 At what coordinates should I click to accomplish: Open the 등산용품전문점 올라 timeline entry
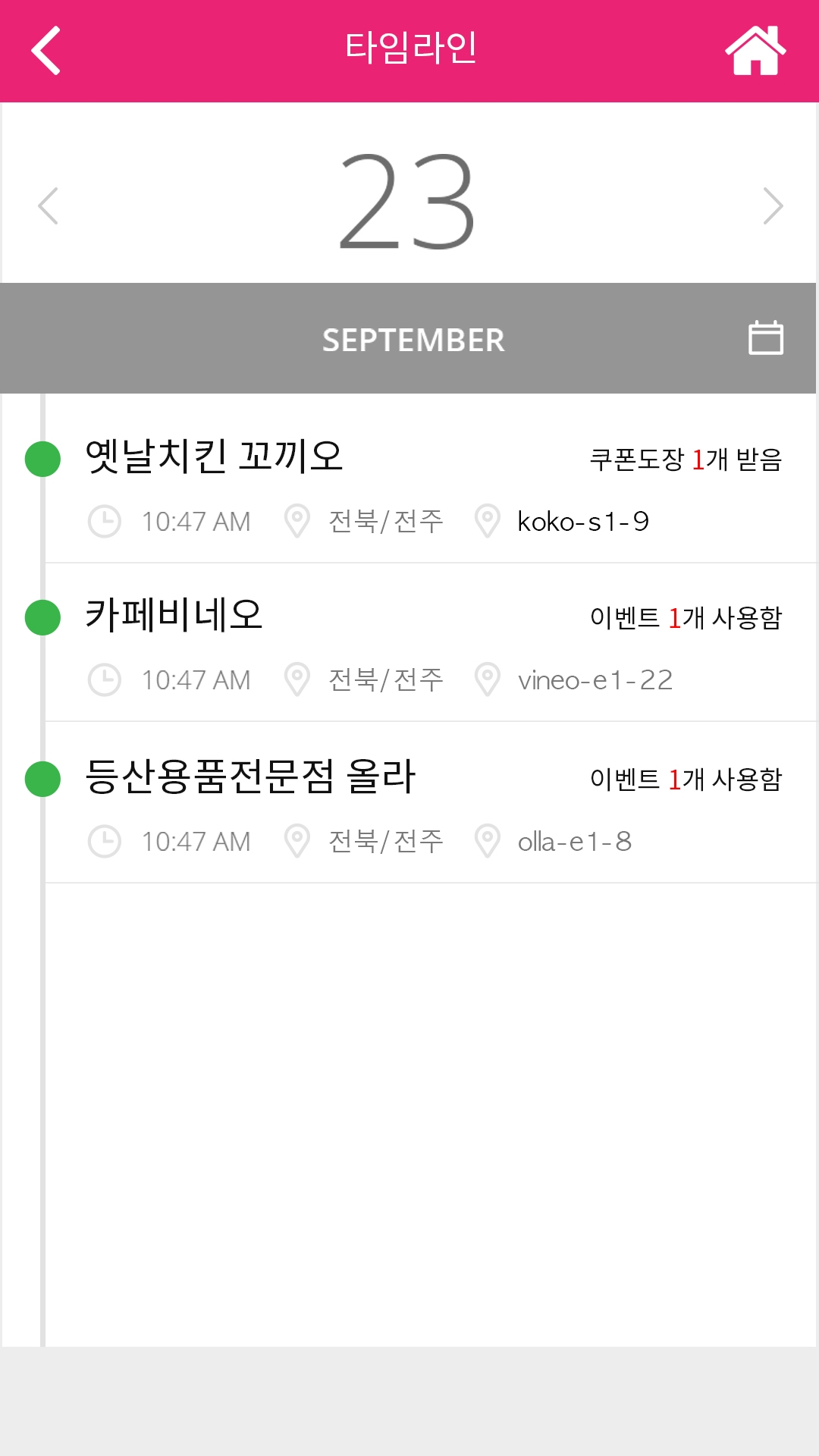(431, 804)
